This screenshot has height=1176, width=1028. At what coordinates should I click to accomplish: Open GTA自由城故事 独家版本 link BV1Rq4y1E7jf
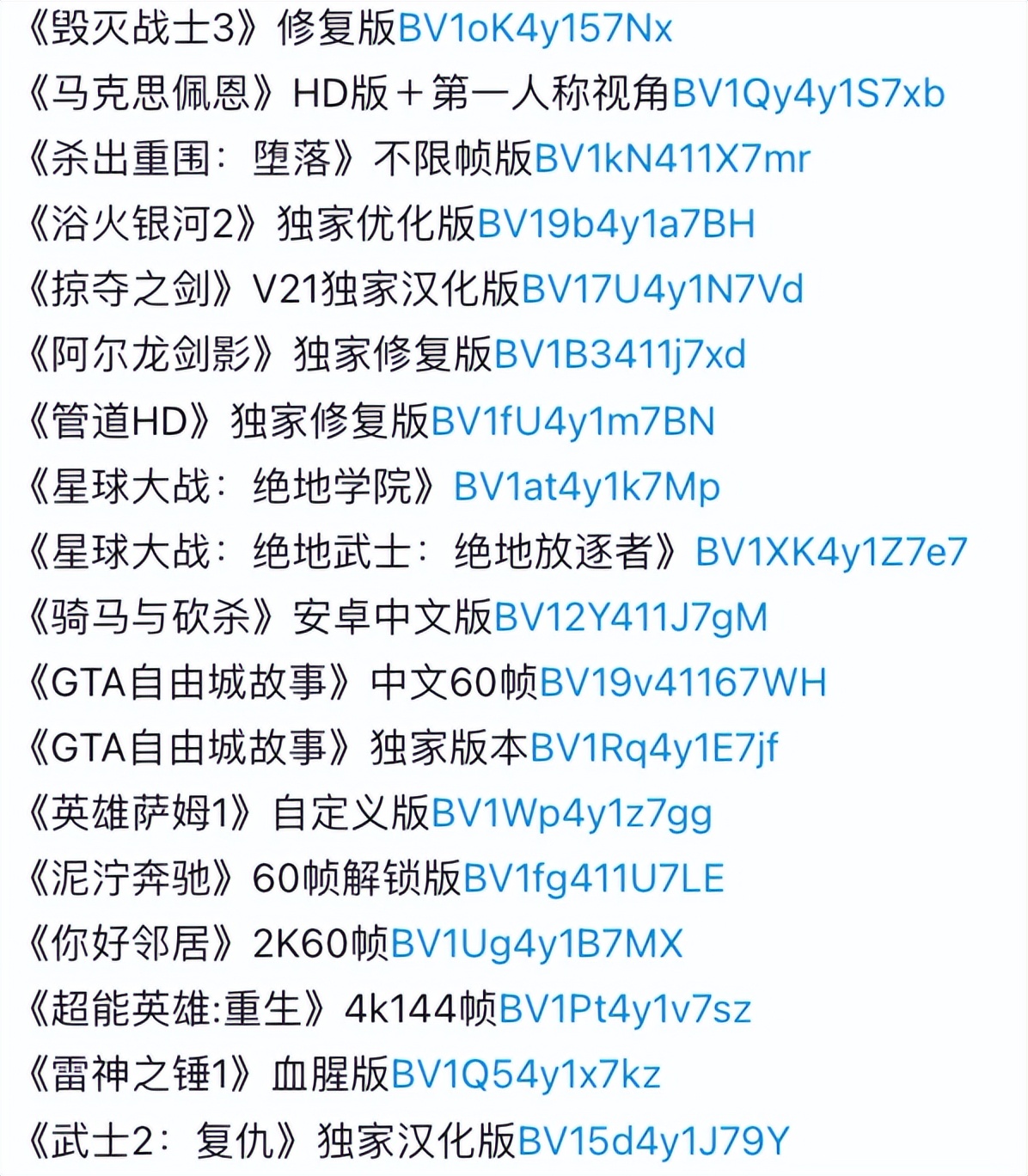pyautogui.click(x=654, y=748)
